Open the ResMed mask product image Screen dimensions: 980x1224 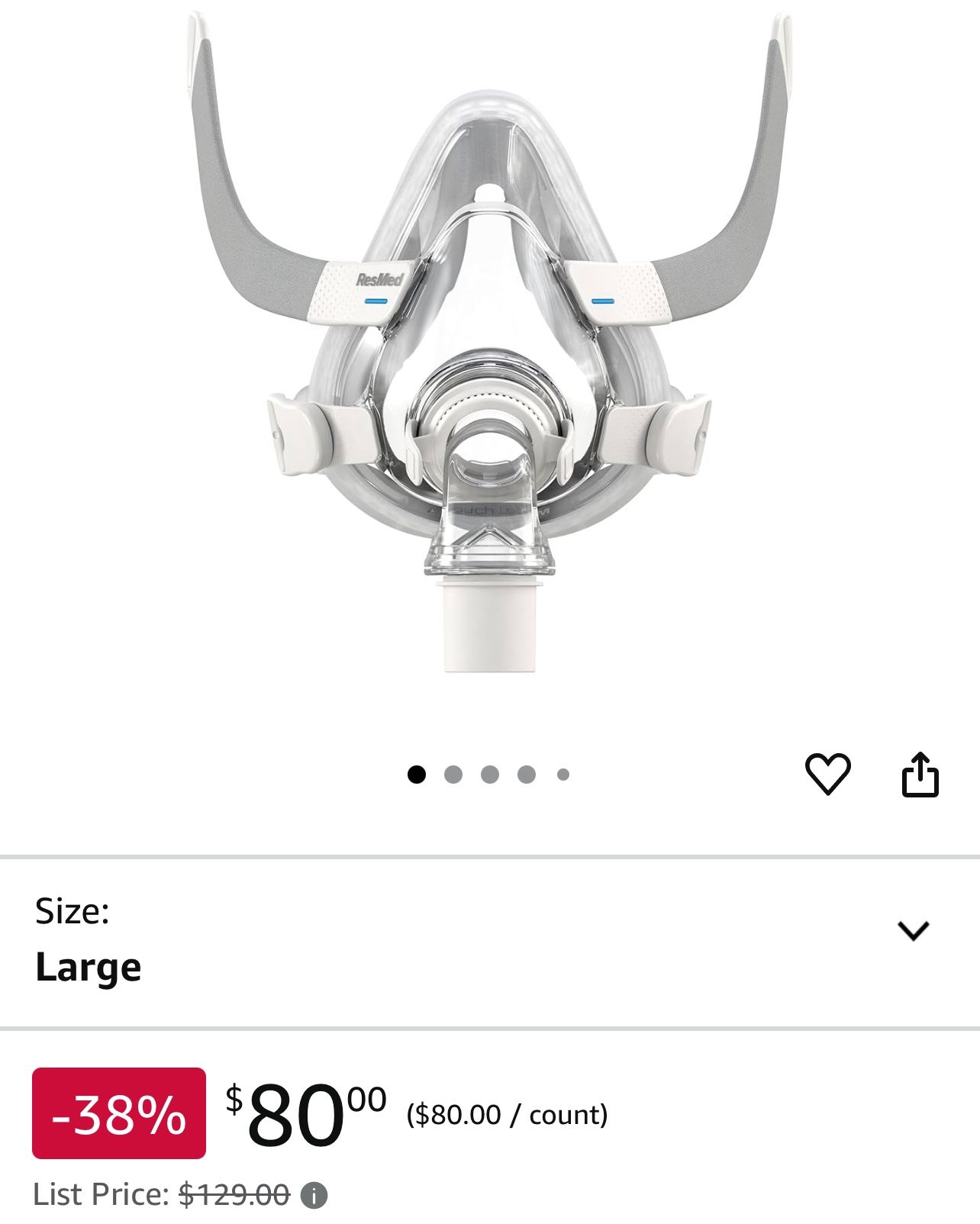coord(488,343)
